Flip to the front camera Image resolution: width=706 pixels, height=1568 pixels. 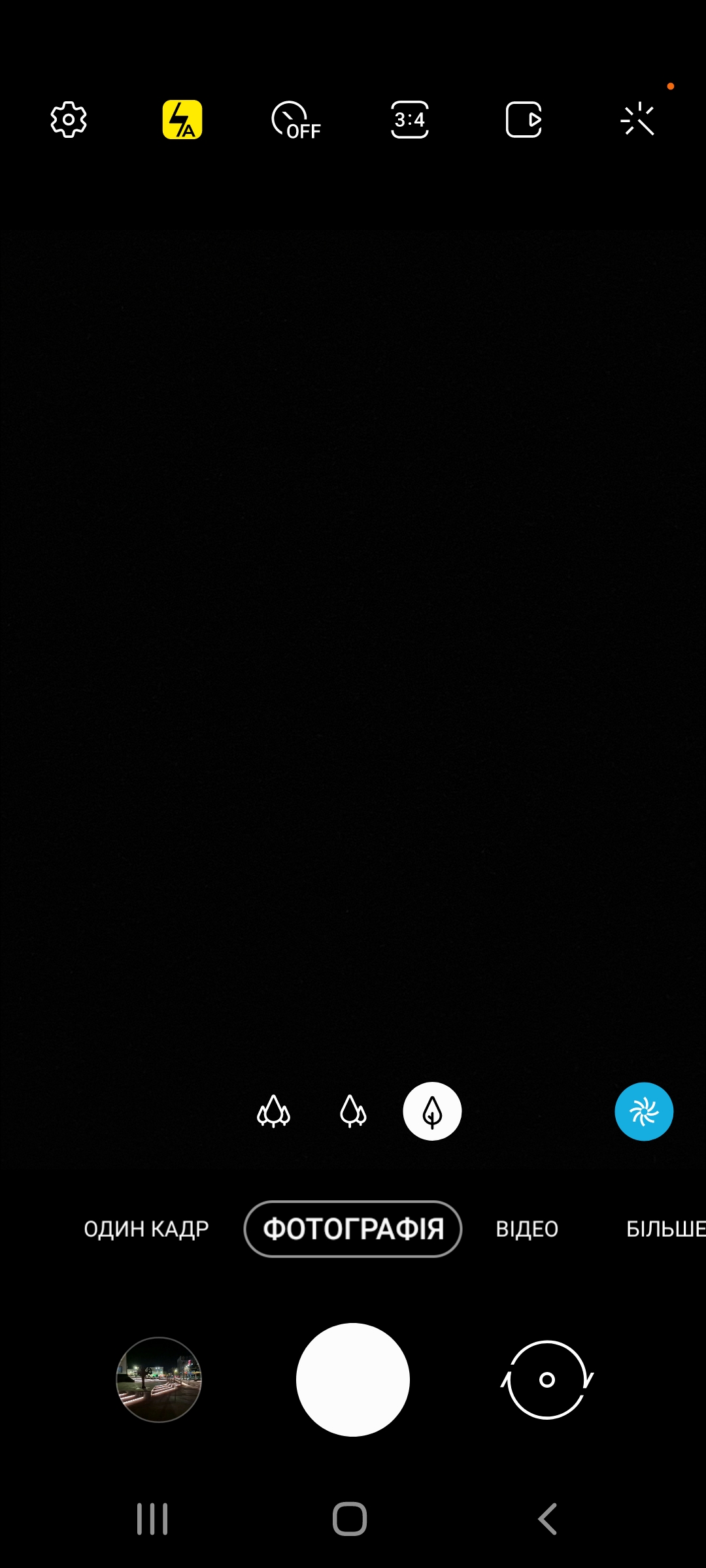click(547, 1379)
